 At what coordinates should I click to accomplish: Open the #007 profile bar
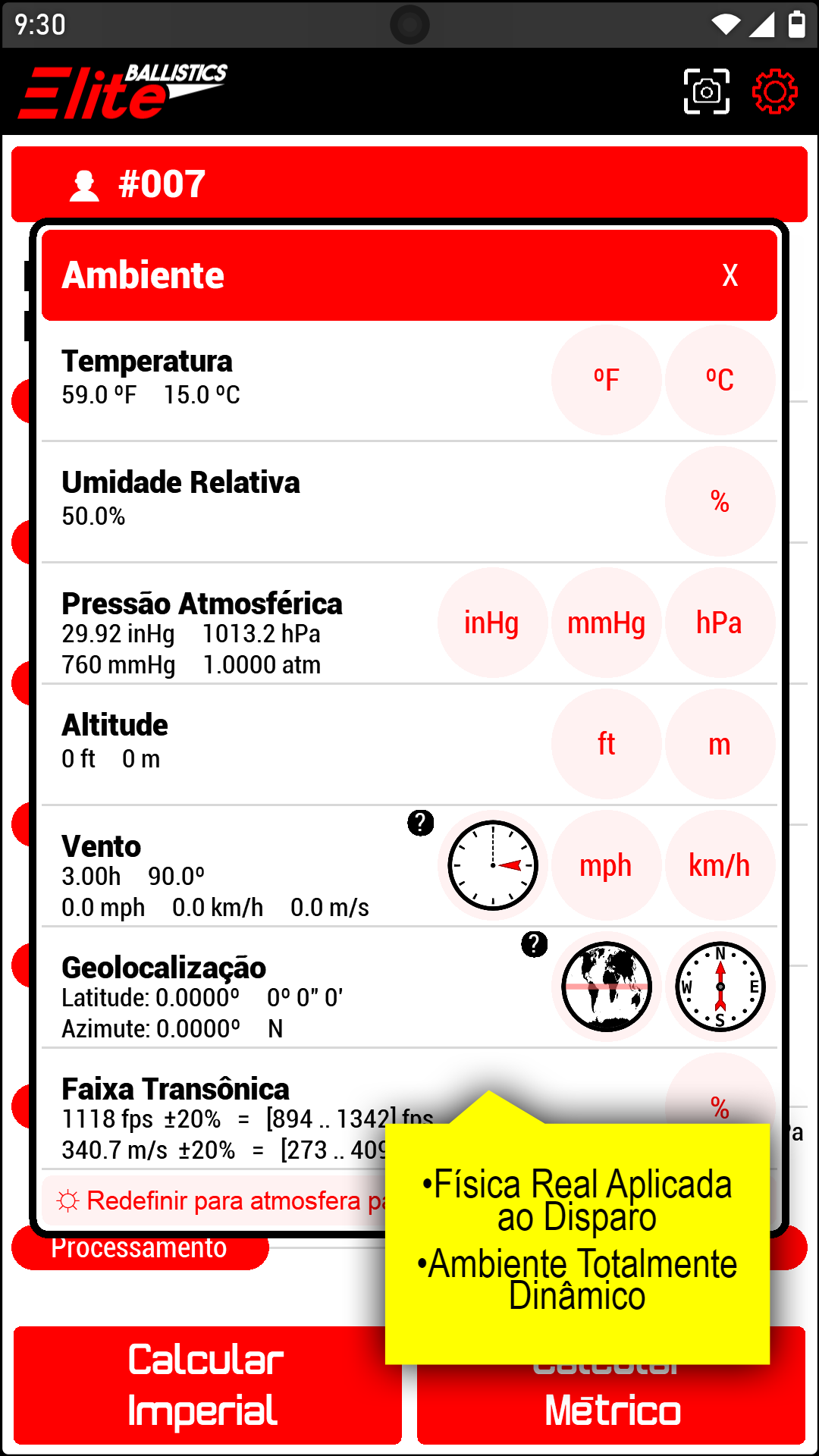click(409, 184)
